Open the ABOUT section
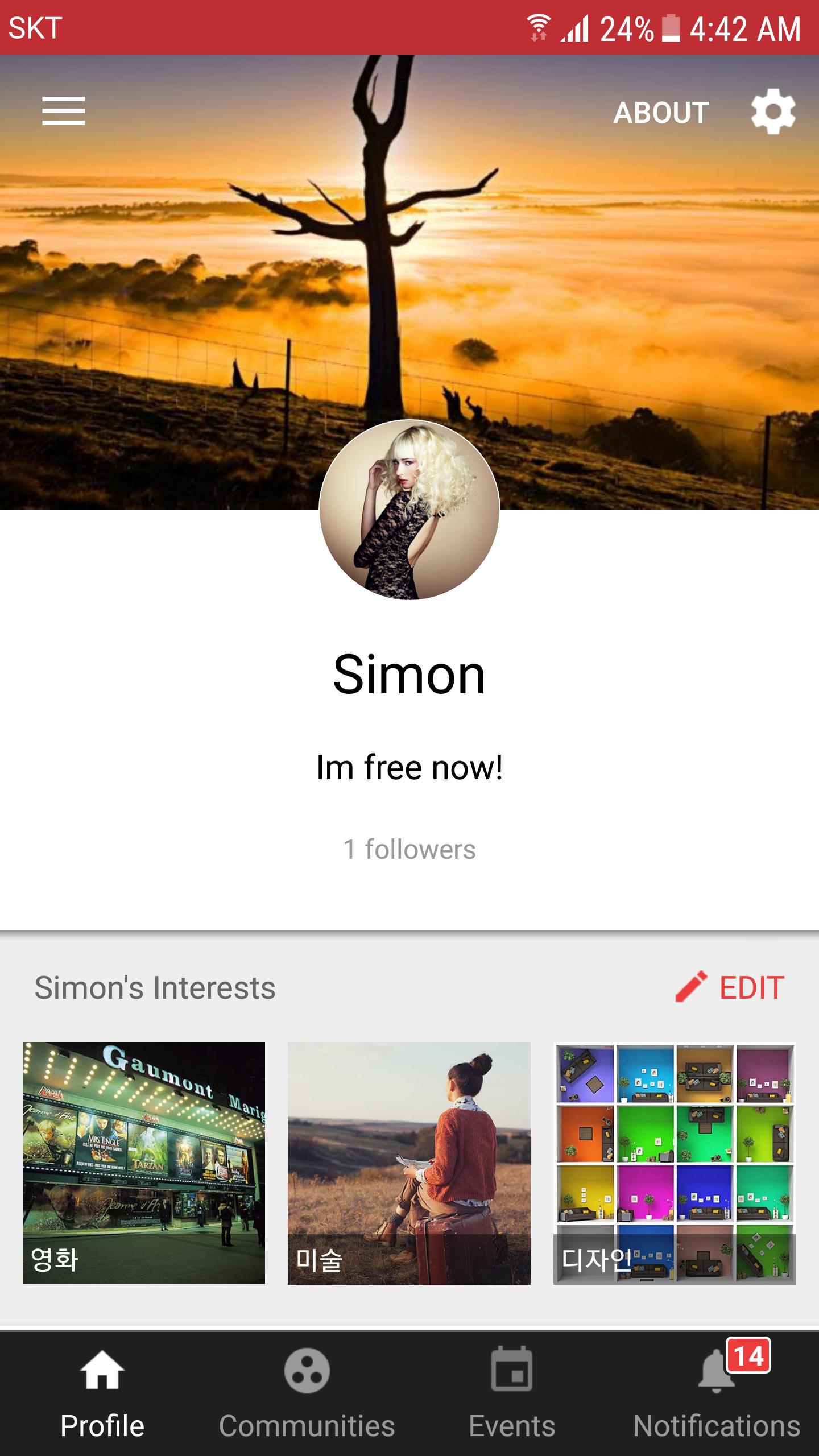This screenshot has width=819, height=1456. point(661,113)
